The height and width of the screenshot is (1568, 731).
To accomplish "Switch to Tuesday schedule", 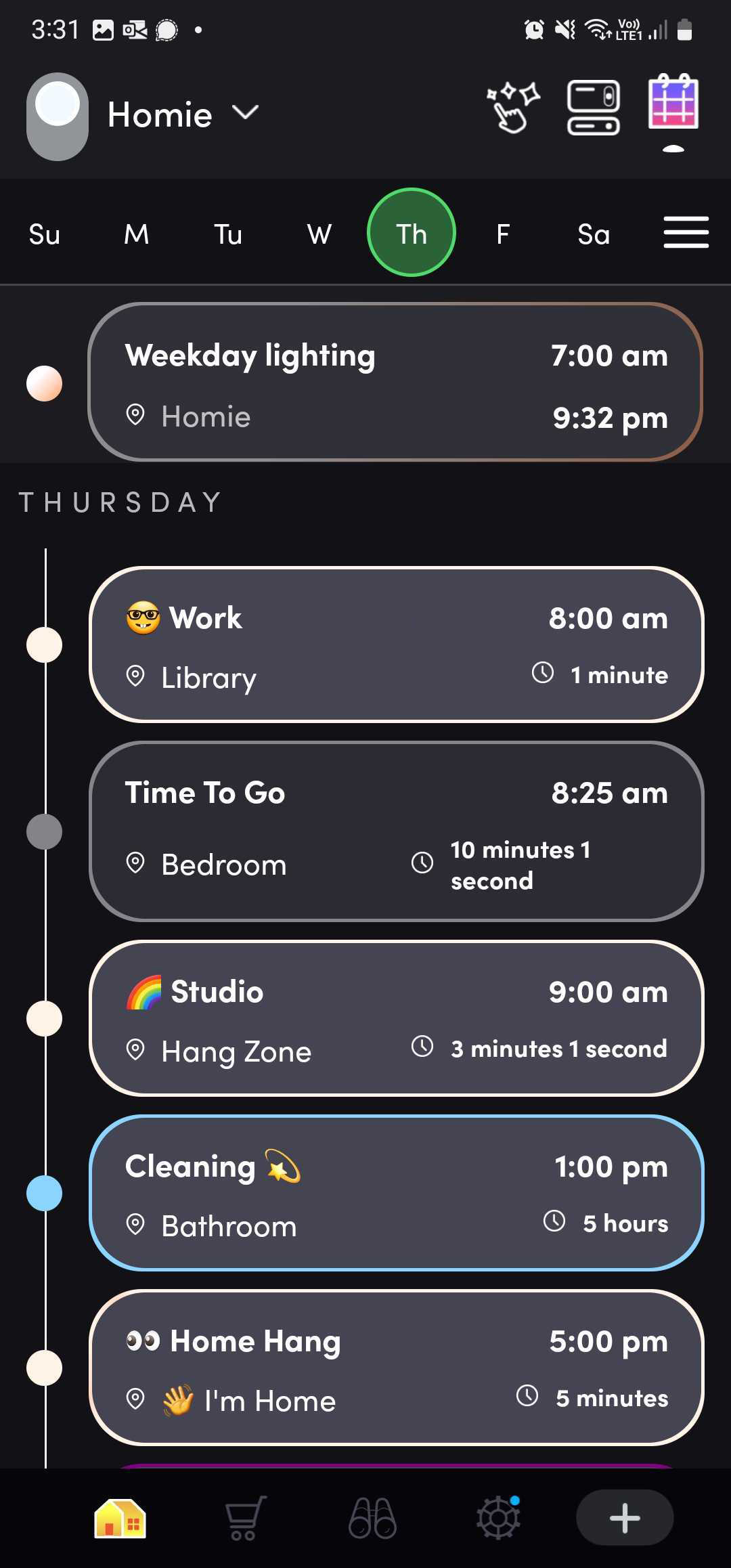I will (228, 234).
